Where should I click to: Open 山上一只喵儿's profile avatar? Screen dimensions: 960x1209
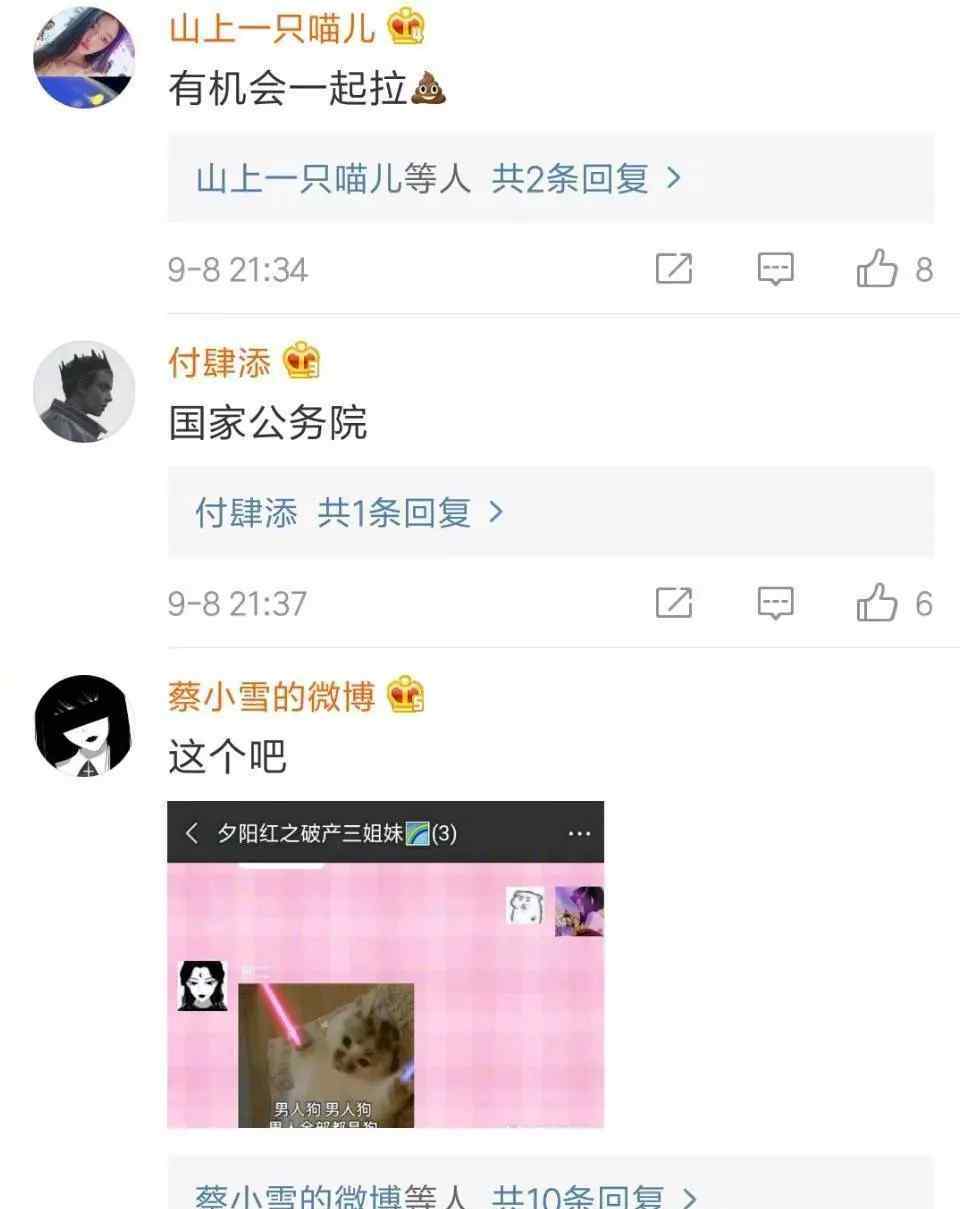(84, 57)
